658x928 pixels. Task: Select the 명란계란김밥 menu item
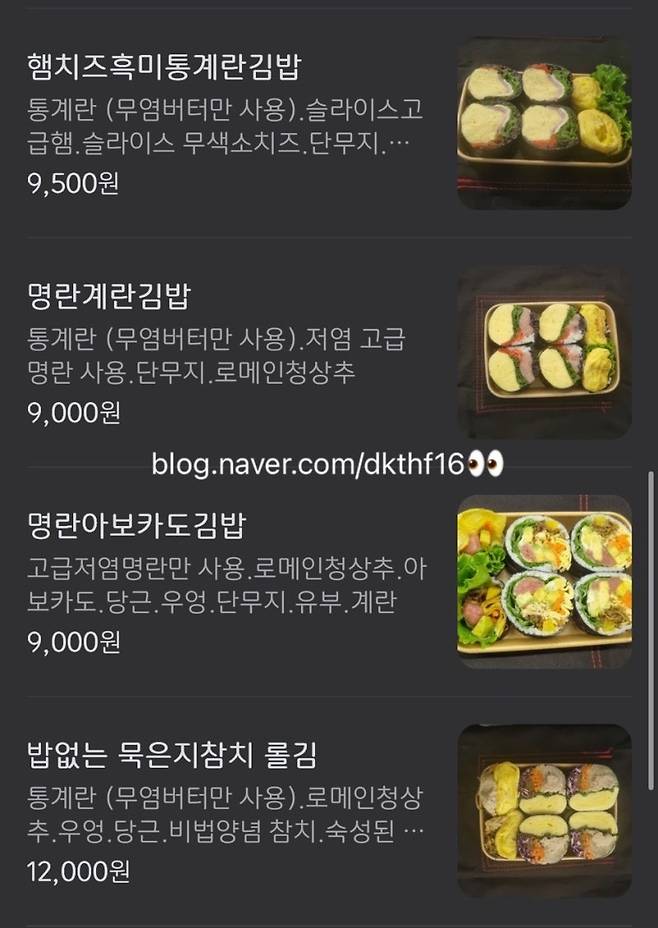point(108,296)
